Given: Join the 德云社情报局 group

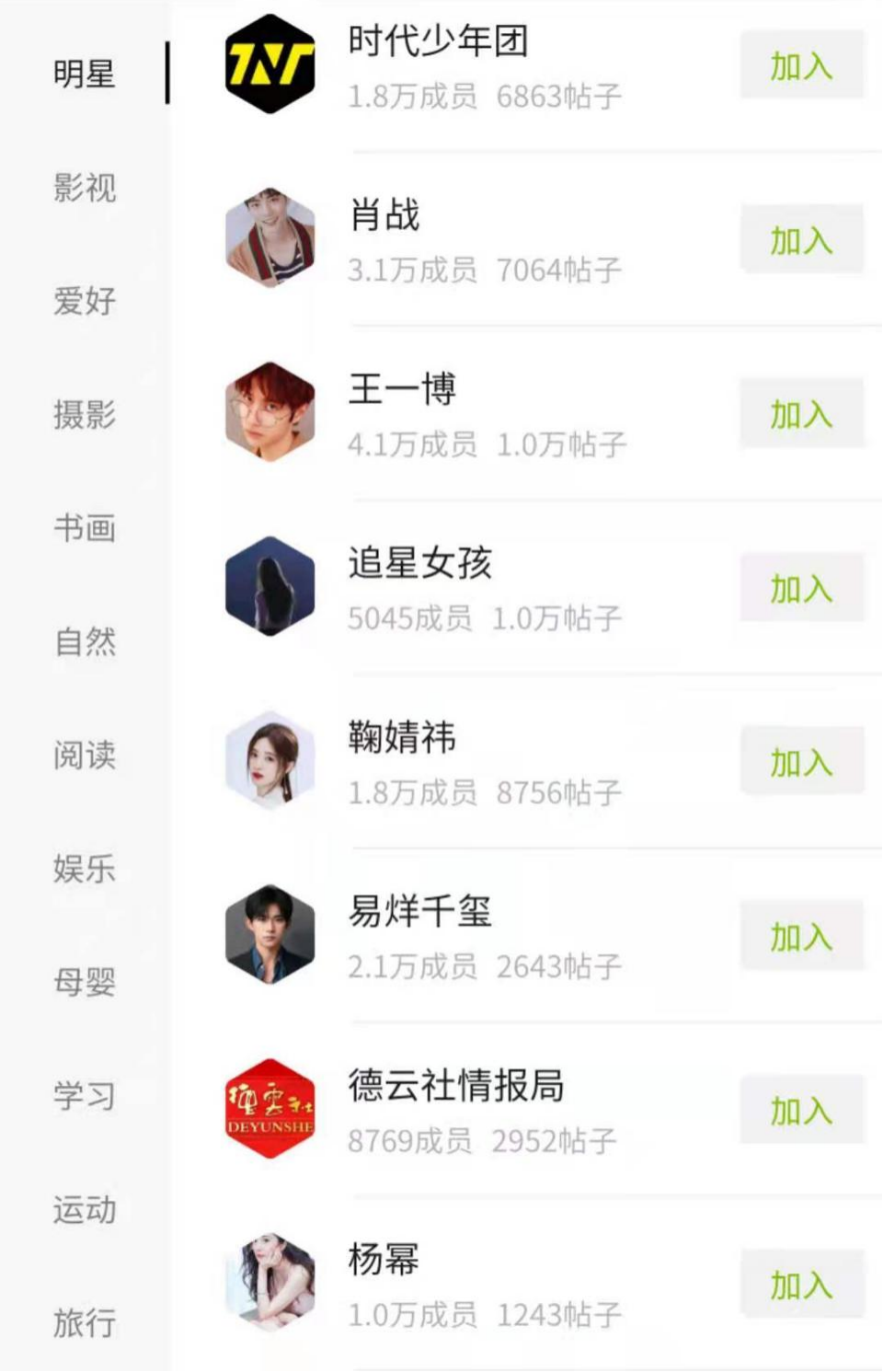Looking at the screenshot, I should (x=801, y=1111).
